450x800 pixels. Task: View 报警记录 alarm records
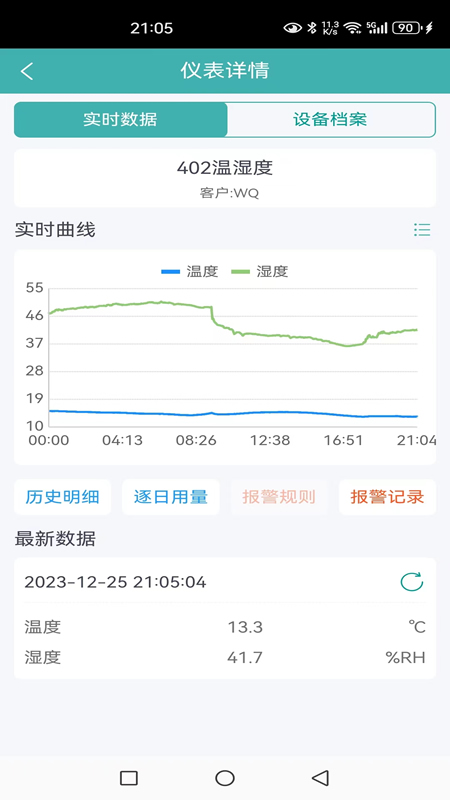(x=387, y=497)
